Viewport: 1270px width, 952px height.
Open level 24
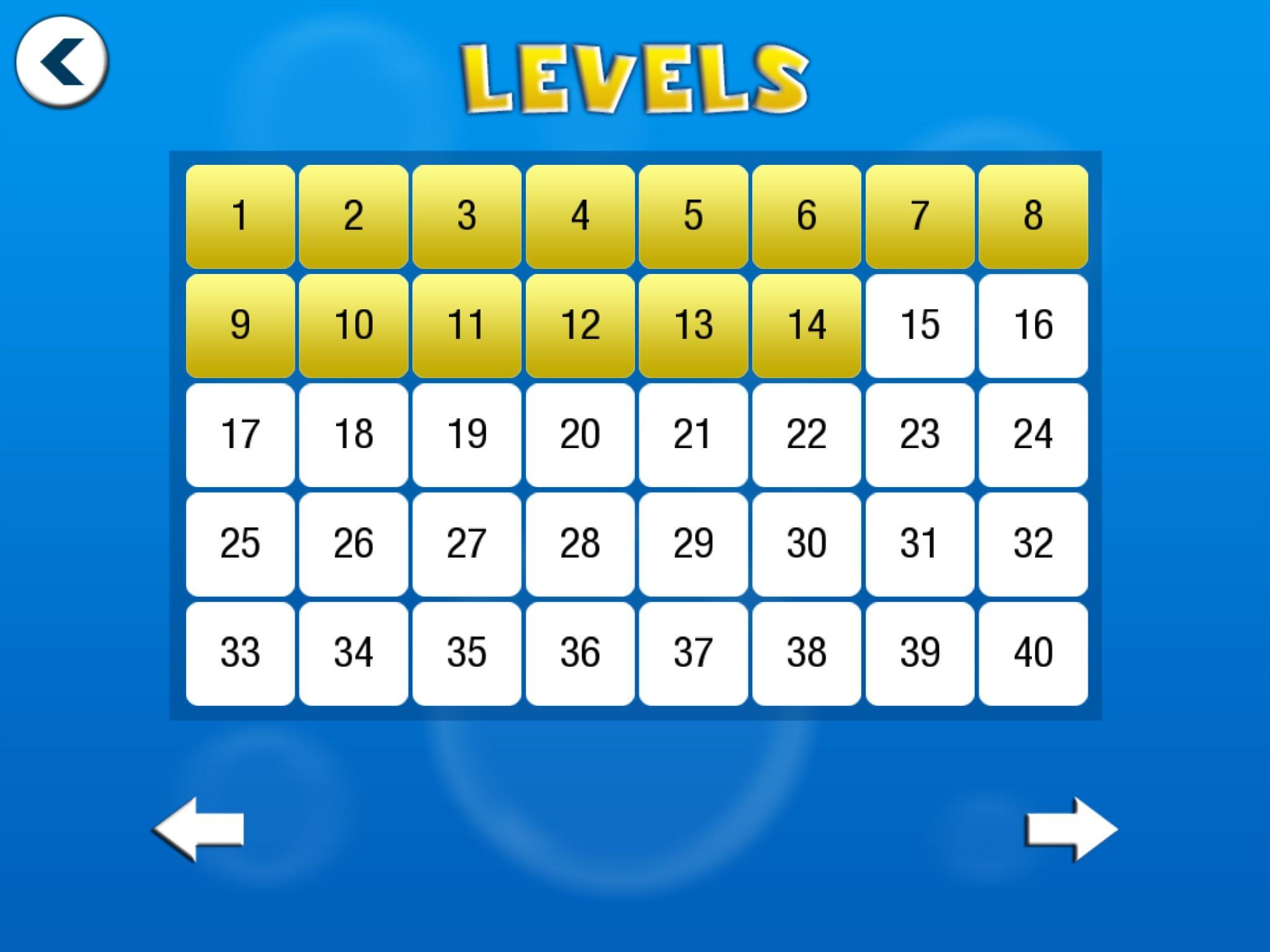pos(1033,434)
